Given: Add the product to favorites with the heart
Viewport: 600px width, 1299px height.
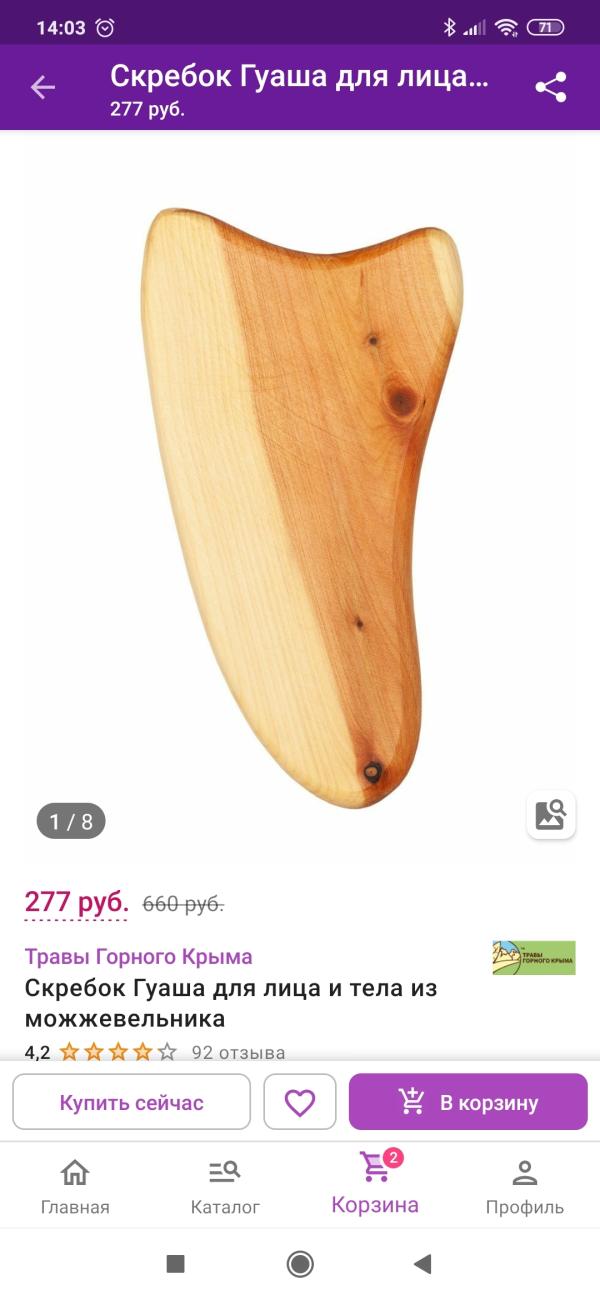Looking at the screenshot, I should 300,1102.
